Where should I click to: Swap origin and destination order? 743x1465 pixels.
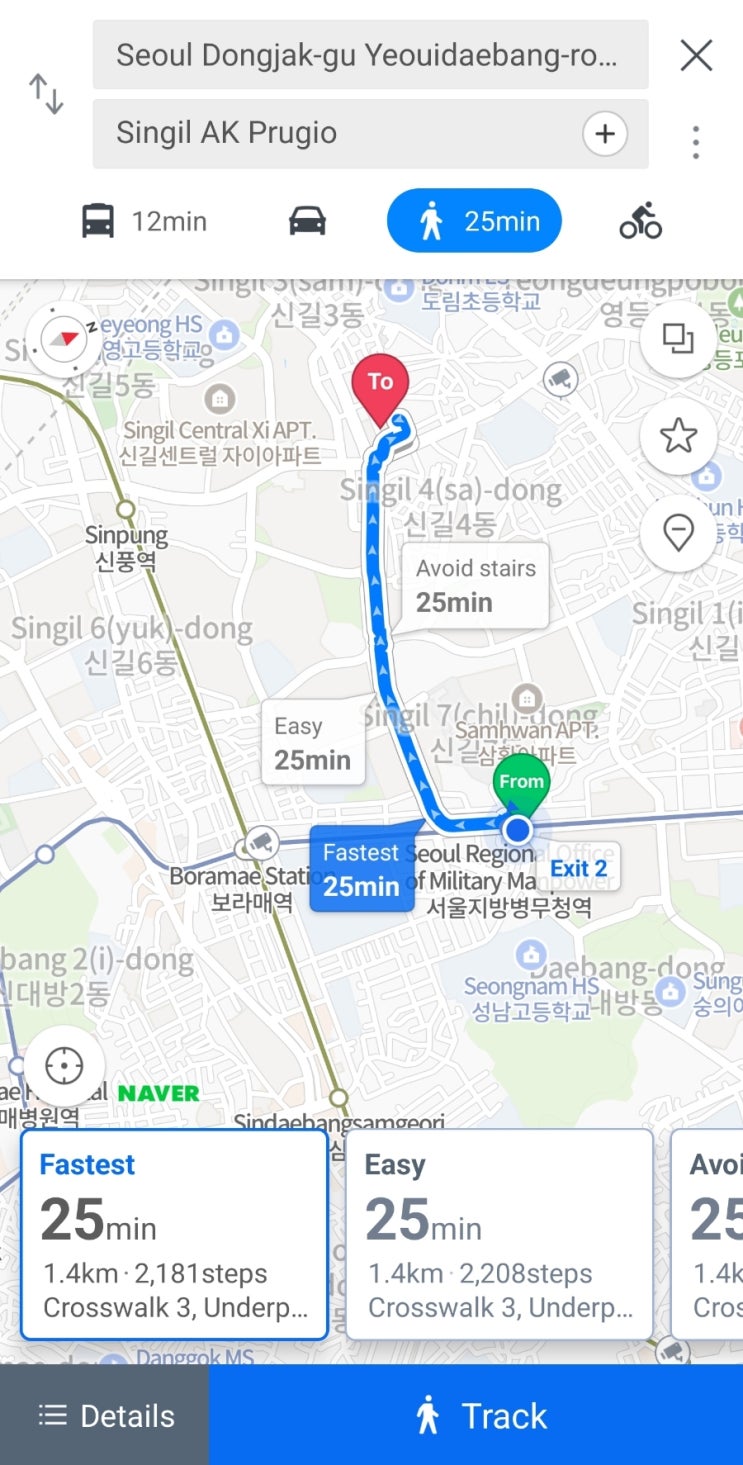pos(45,92)
